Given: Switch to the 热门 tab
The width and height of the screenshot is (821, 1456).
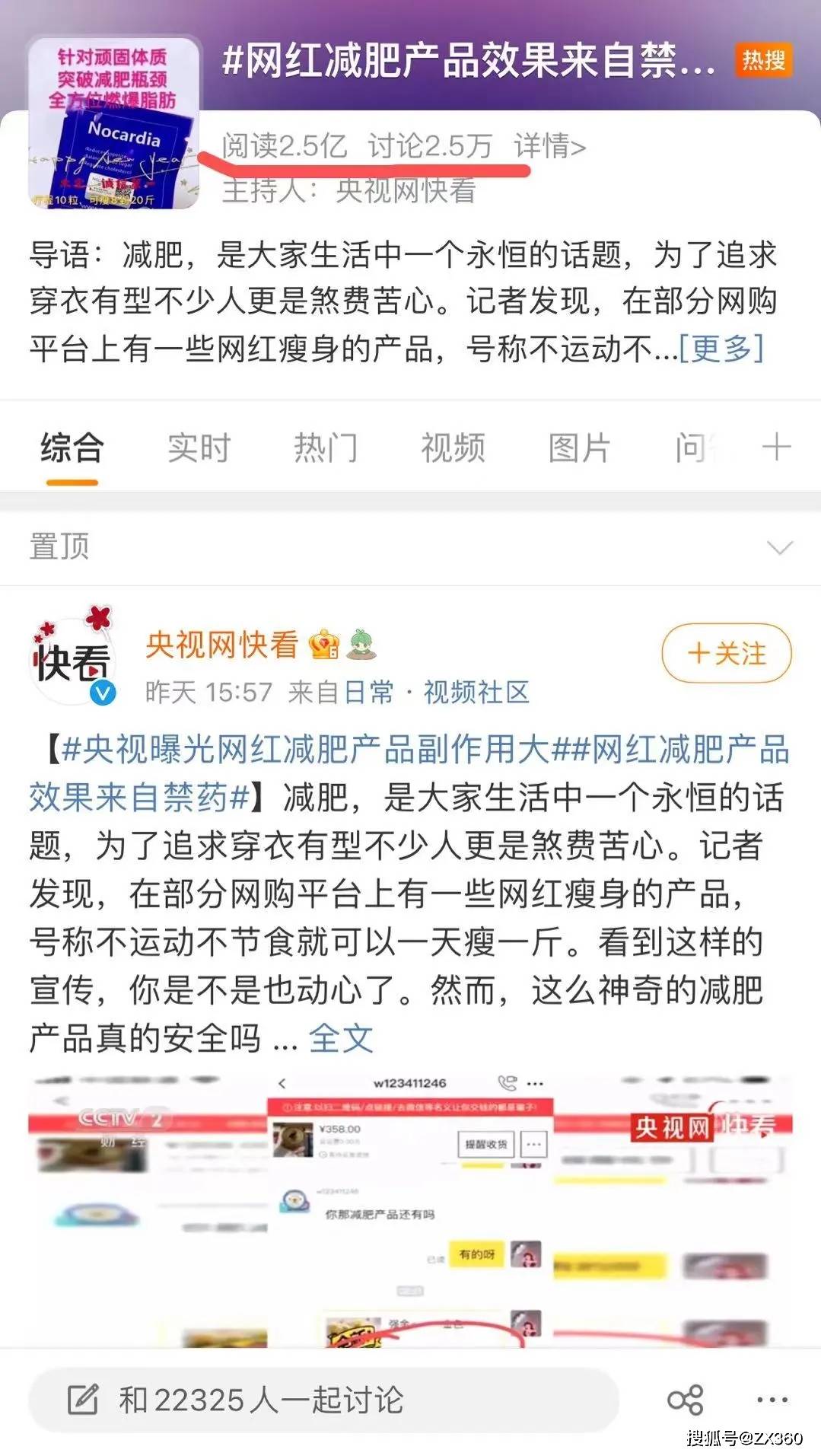Looking at the screenshot, I should [x=326, y=448].
